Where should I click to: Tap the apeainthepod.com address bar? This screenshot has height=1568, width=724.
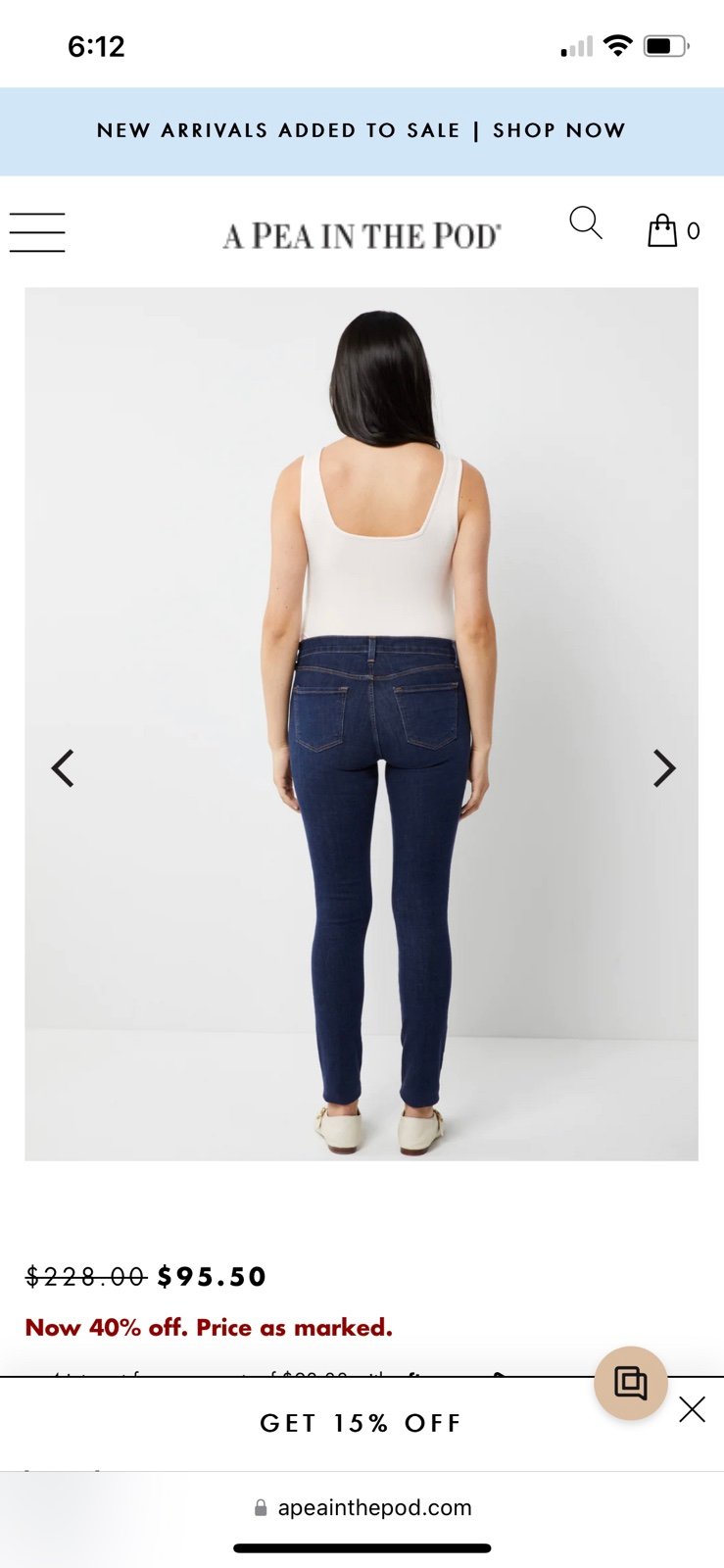(x=362, y=1507)
